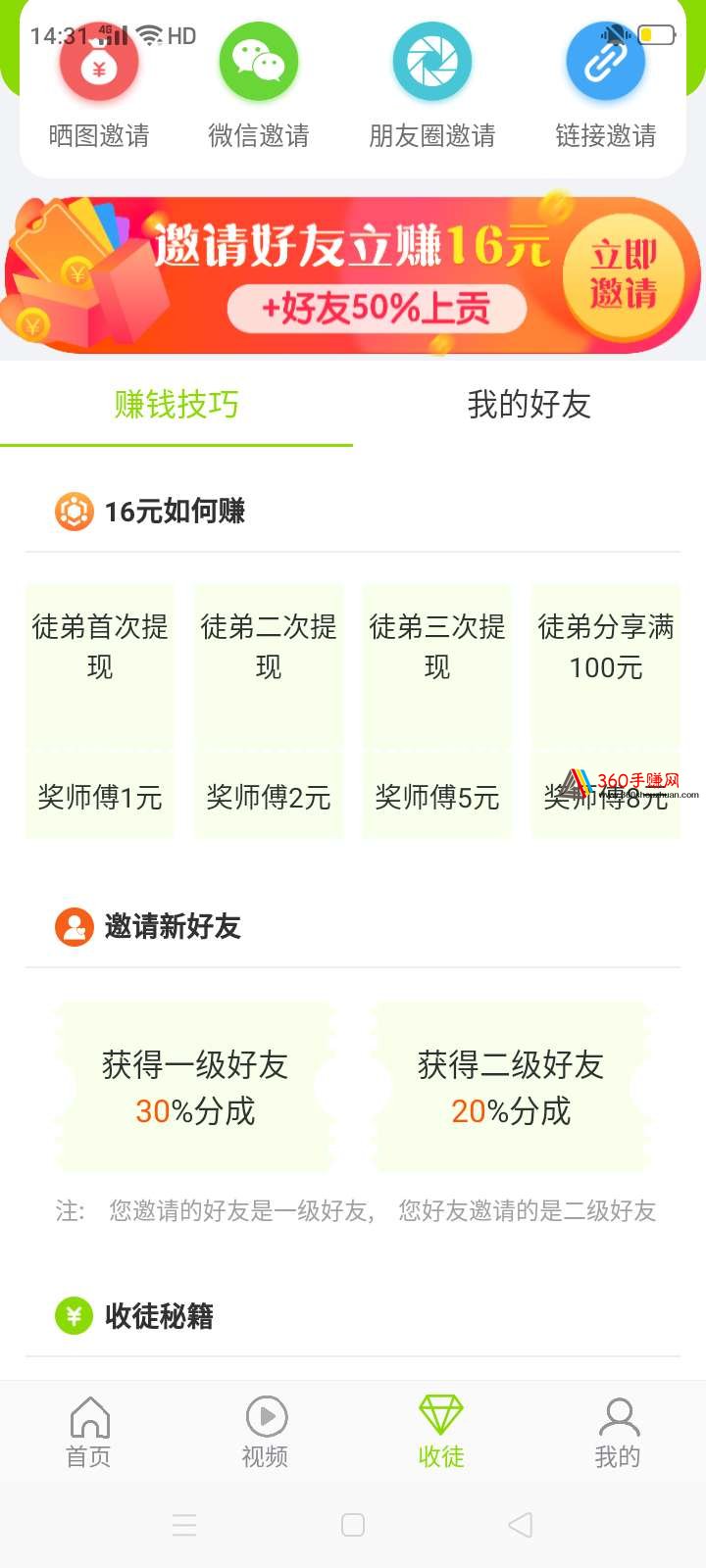
Task: Switch to the 我的好友 tab
Action: pos(529,404)
